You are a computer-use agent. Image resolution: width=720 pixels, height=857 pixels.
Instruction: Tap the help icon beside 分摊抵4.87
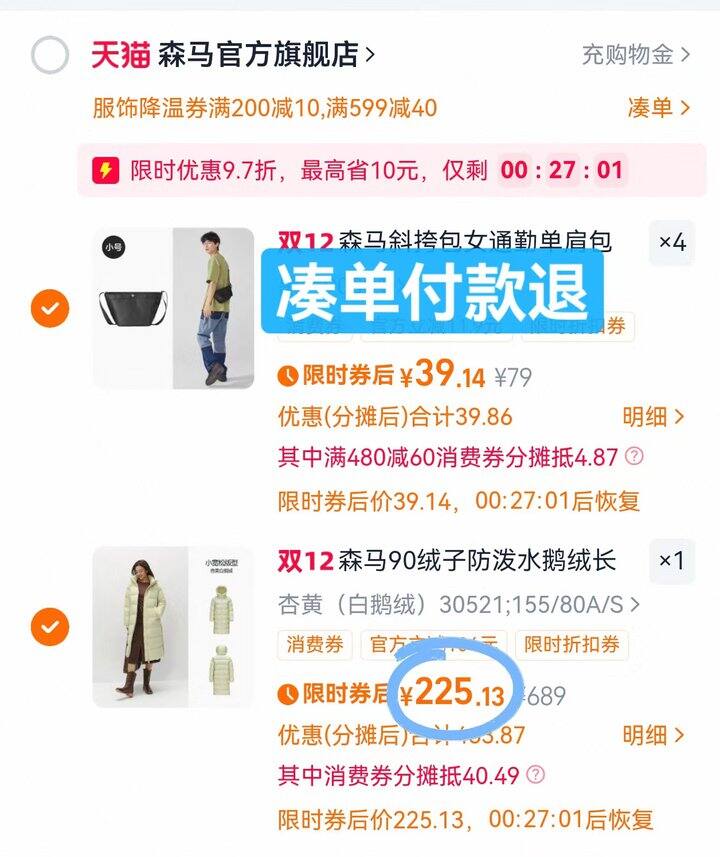pyautogui.click(x=634, y=455)
